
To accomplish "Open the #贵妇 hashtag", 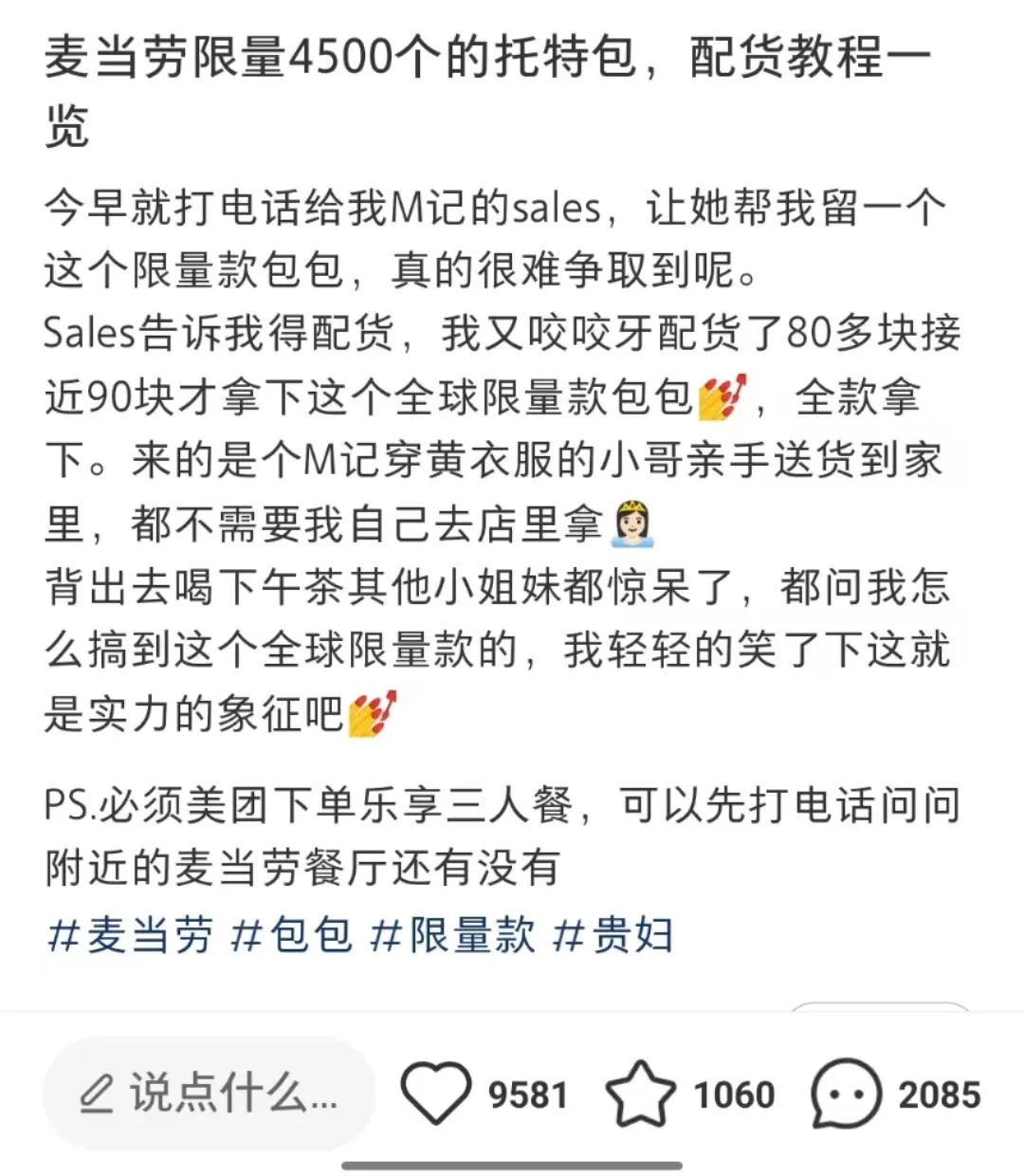I will pos(613,936).
